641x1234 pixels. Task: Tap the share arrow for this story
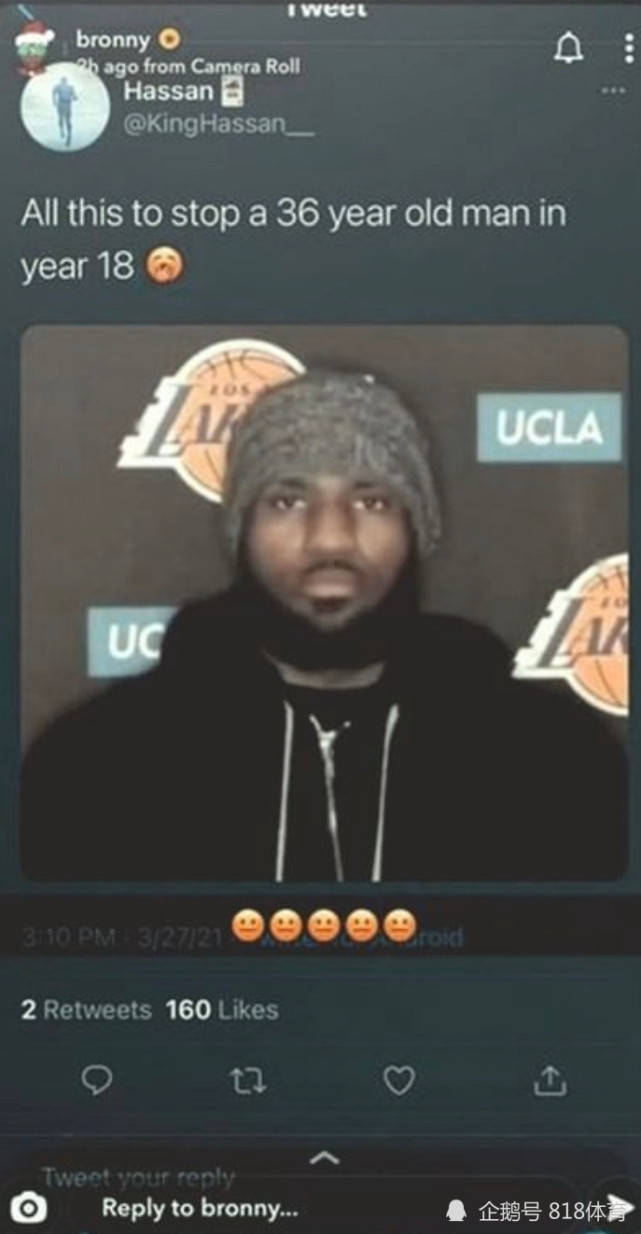[622, 1207]
